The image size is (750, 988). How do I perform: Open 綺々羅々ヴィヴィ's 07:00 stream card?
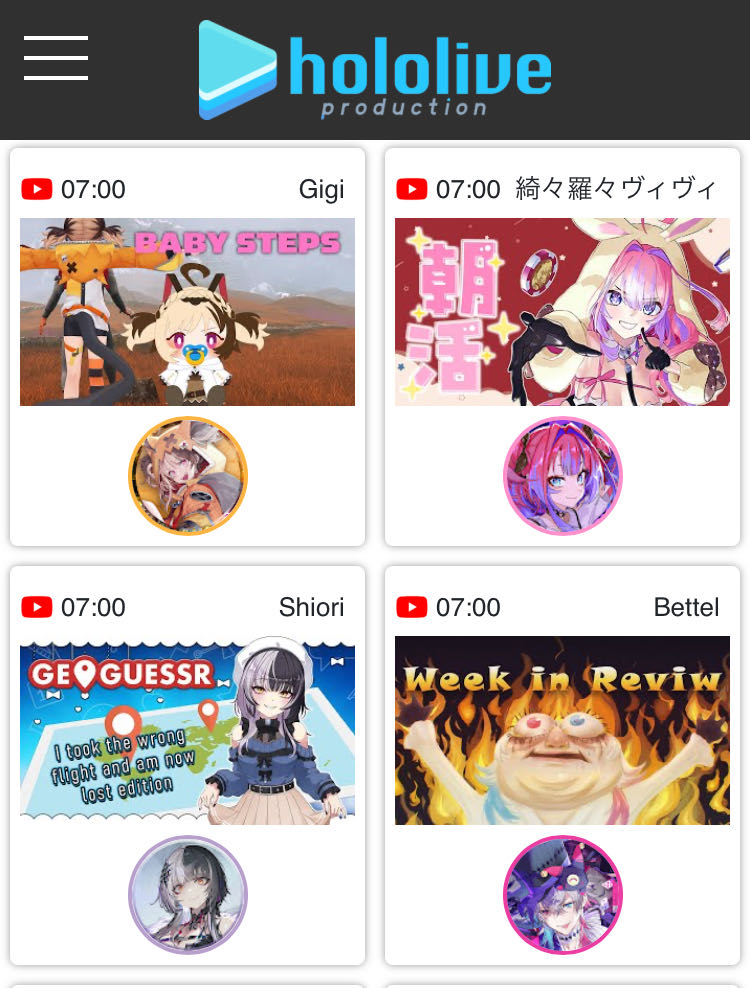tap(562, 312)
